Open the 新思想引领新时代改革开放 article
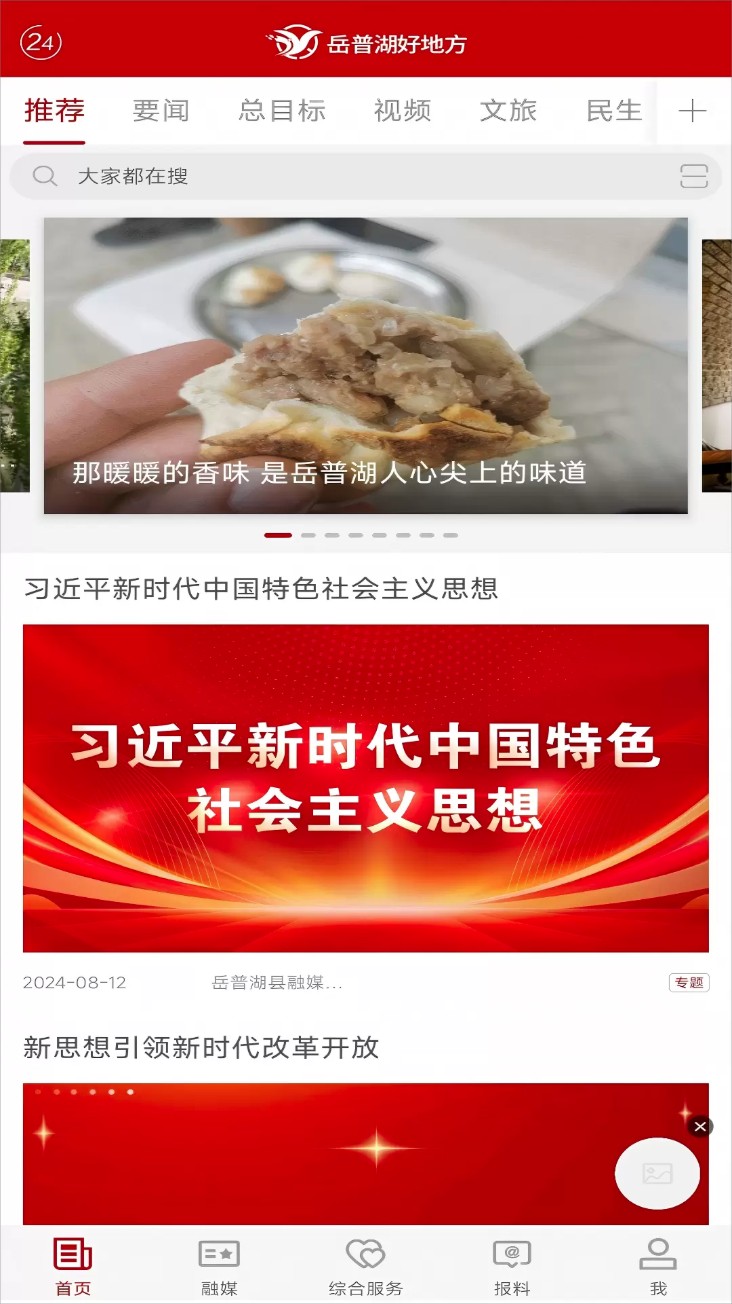 (201, 1047)
